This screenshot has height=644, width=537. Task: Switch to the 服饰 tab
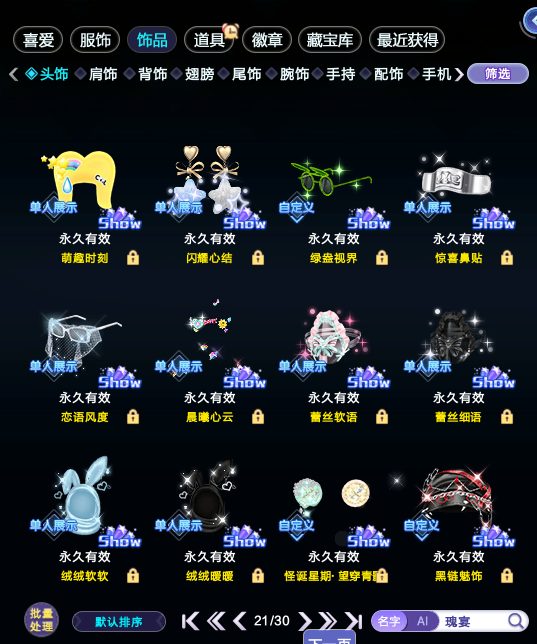tap(95, 40)
